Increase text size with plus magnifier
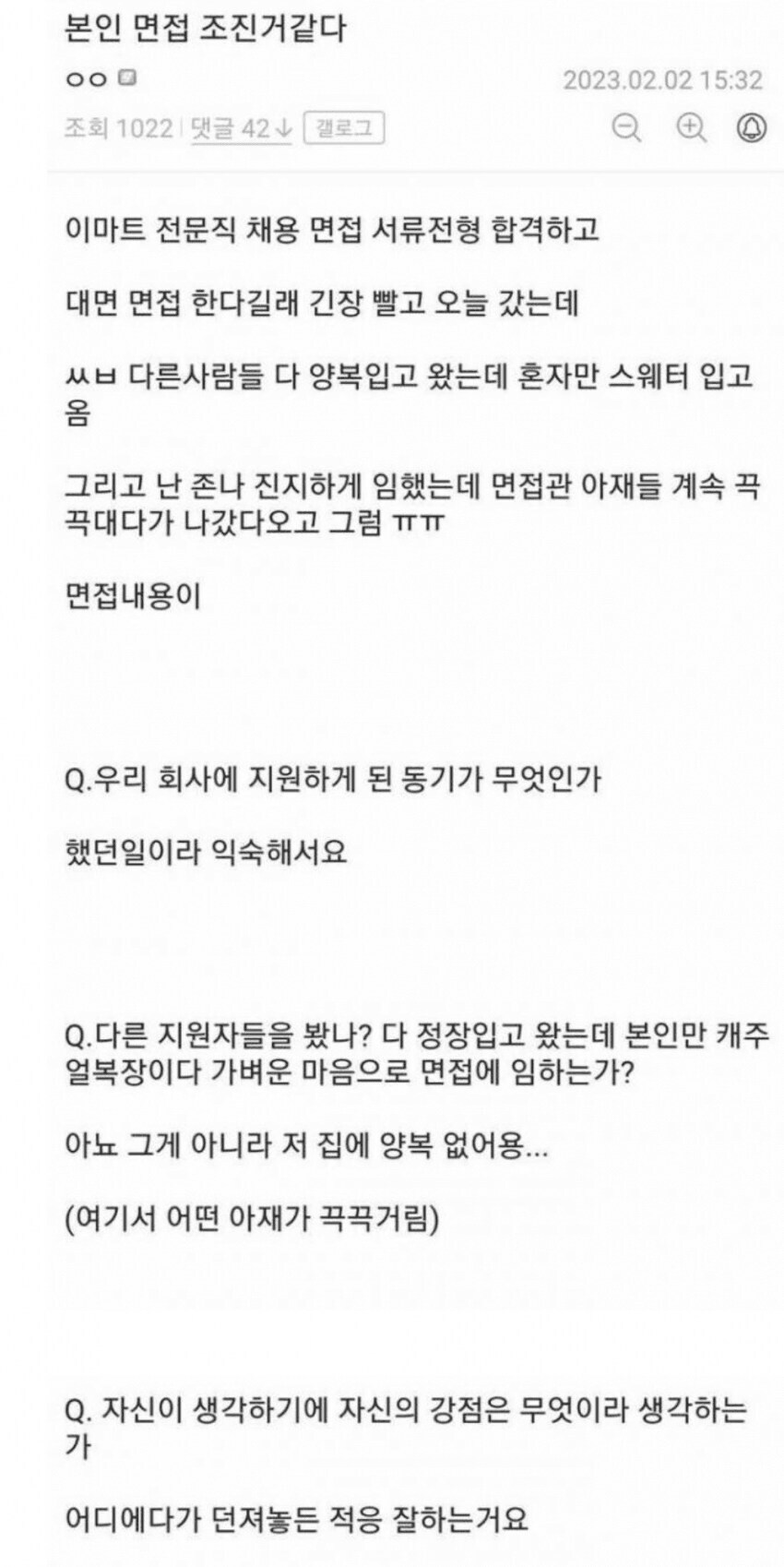 point(691,127)
